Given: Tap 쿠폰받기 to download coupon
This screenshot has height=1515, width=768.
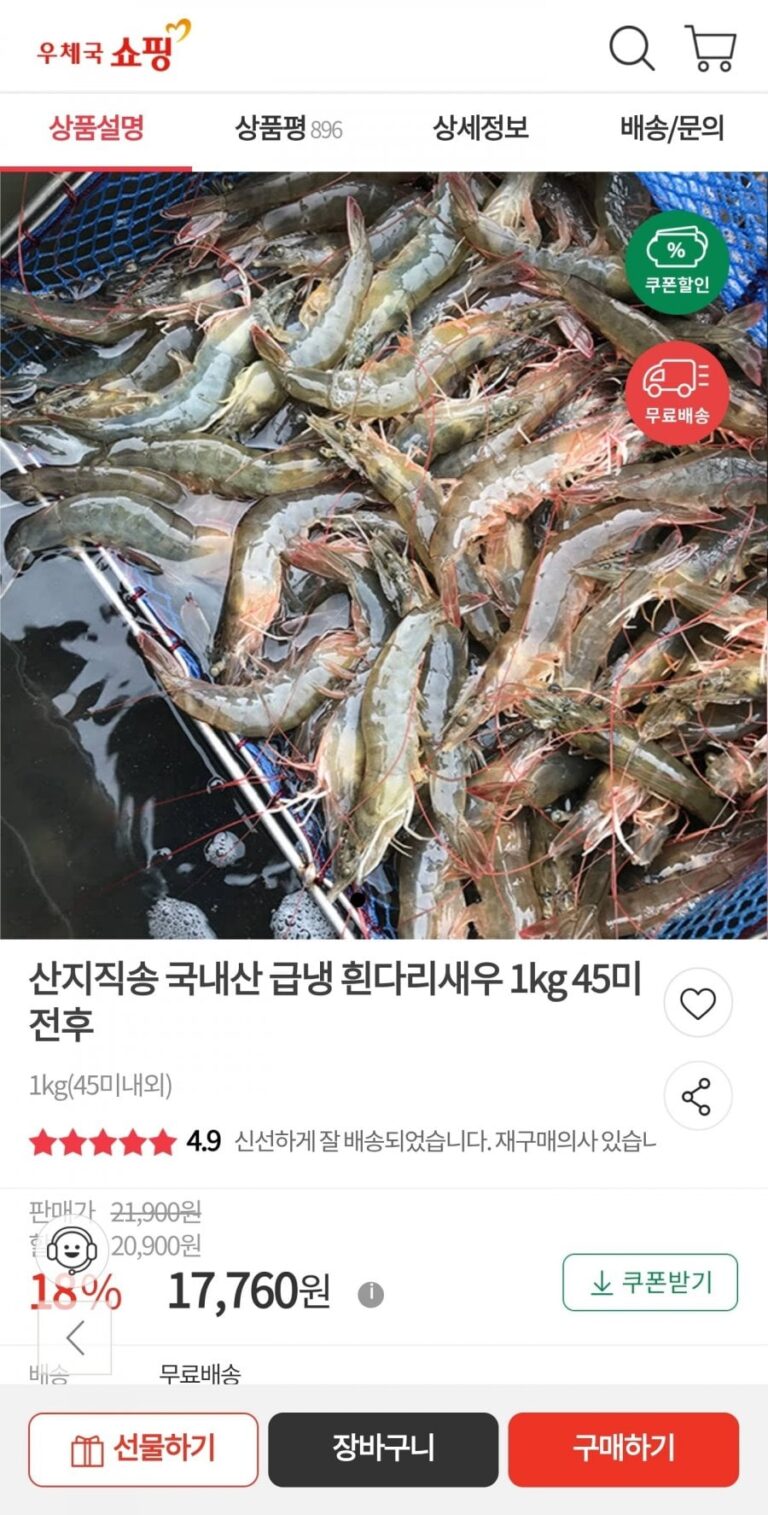Looking at the screenshot, I should pos(650,1282).
